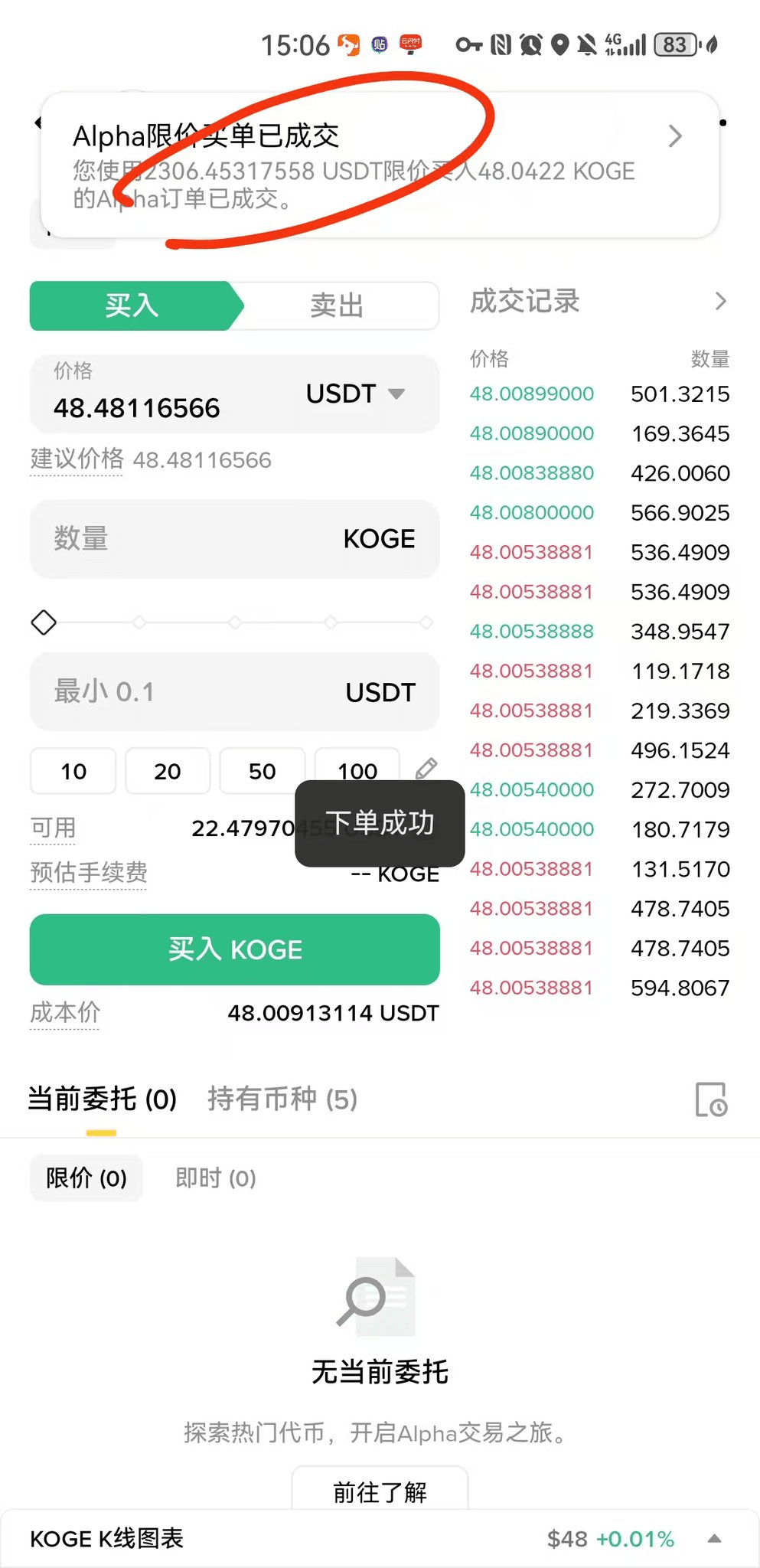Screen dimensions: 760x1568
Task: Choose the 50 quick amount chip
Action: point(263,771)
